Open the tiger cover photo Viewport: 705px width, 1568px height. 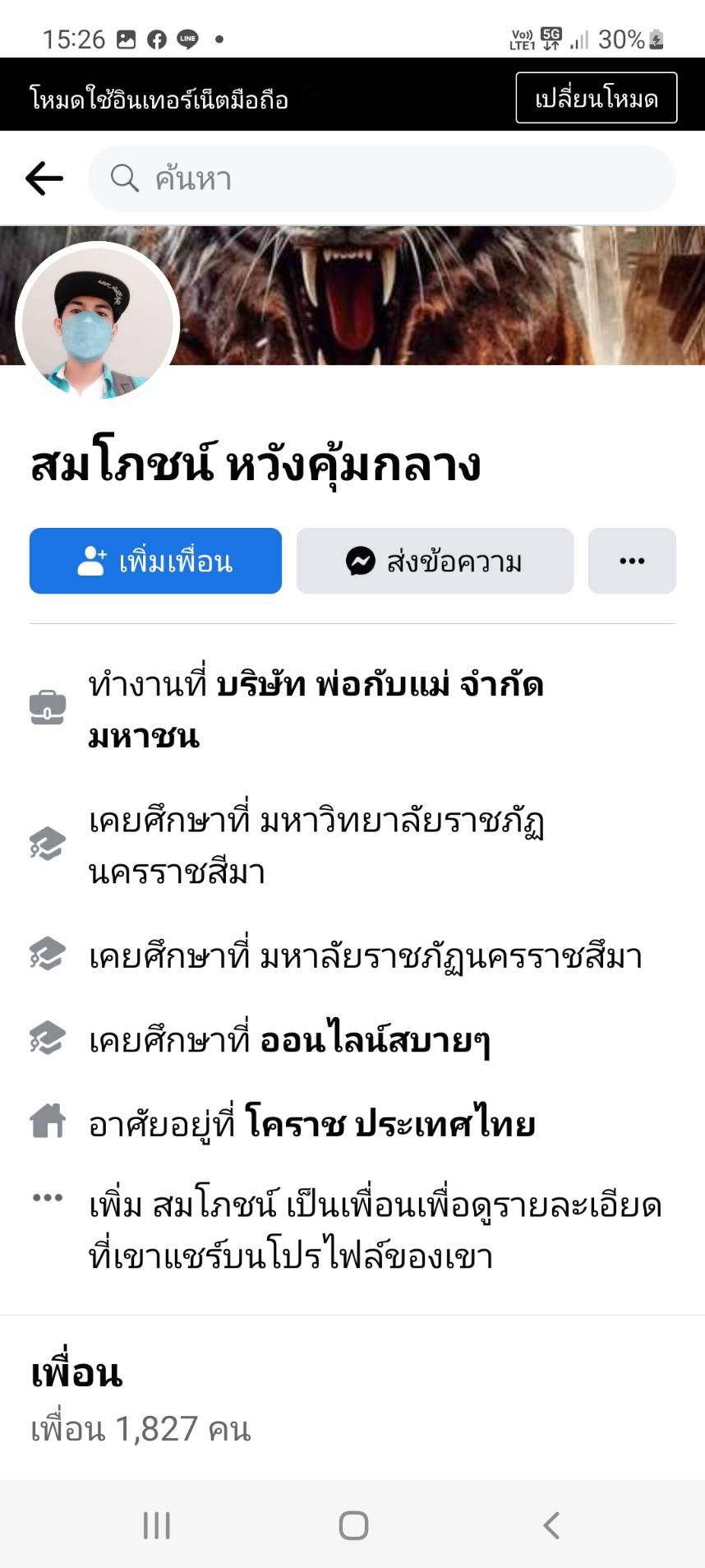coord(444,296)
